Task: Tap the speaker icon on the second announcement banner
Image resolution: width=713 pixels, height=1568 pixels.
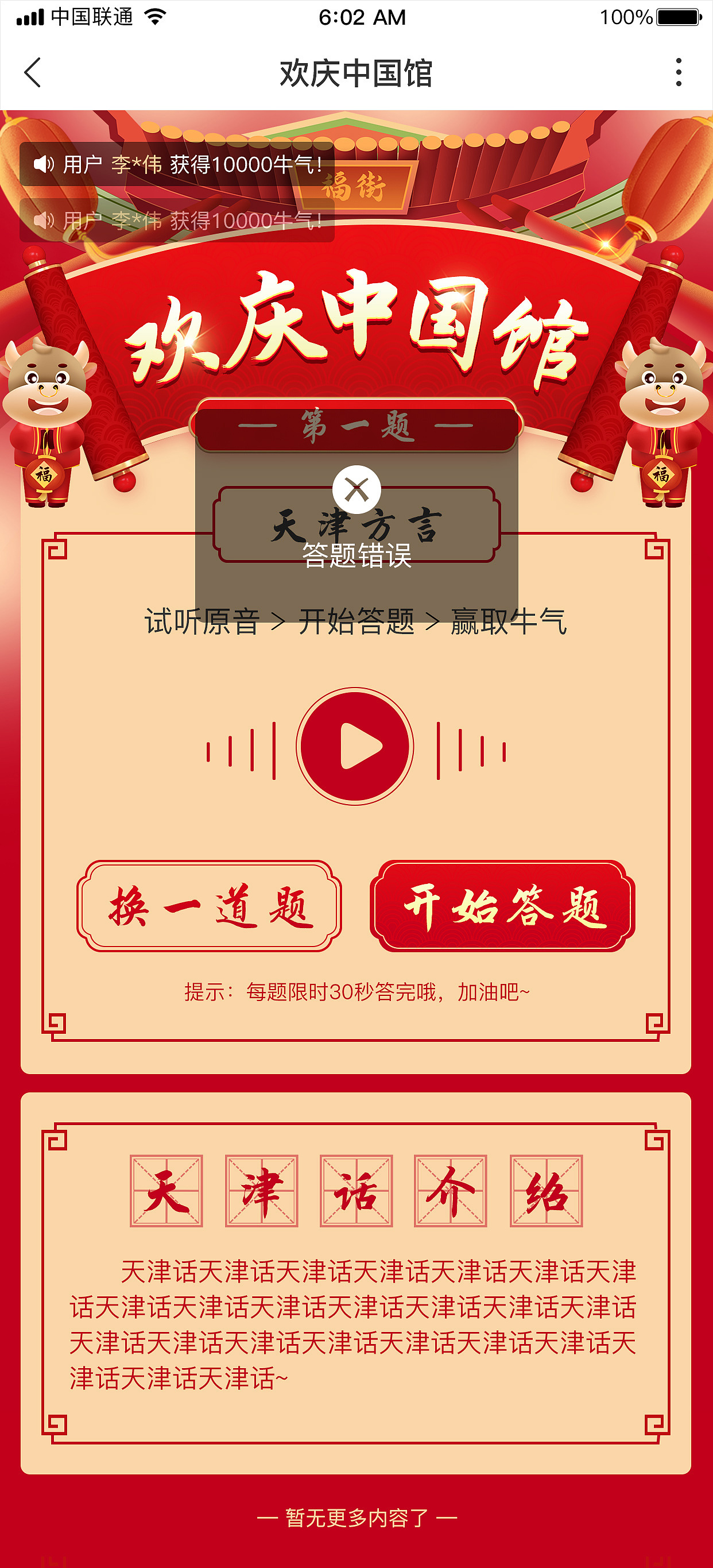Action: pos(42,222)
